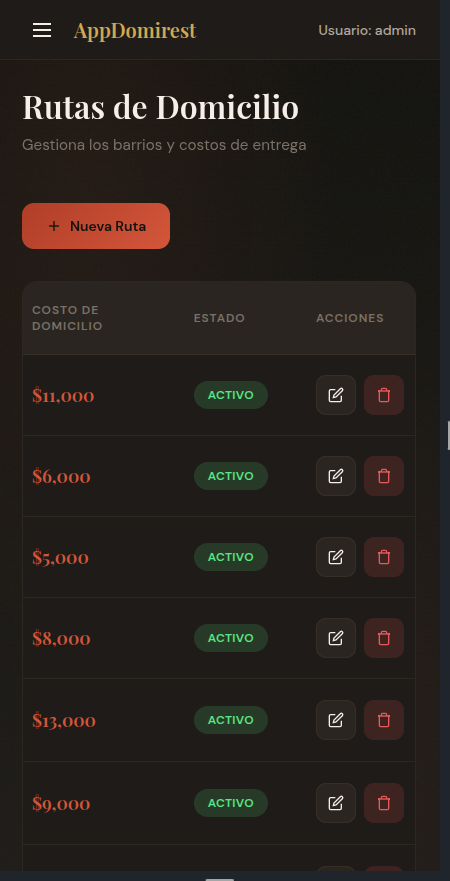450x881 pixels.
Task: Edit the $8,000 delivery route
Action: pos(336,638)
